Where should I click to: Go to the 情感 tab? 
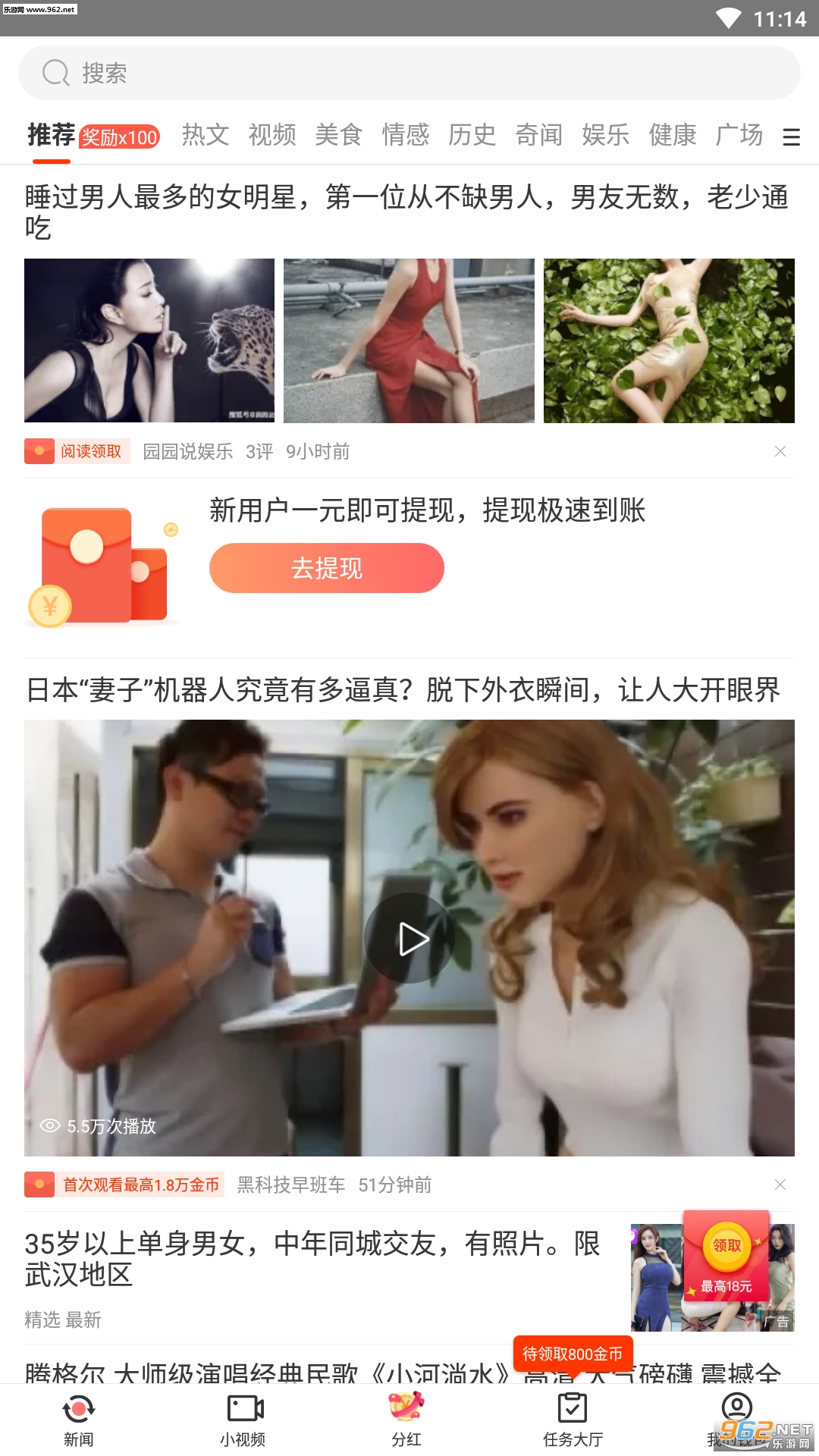click(406, 135)
